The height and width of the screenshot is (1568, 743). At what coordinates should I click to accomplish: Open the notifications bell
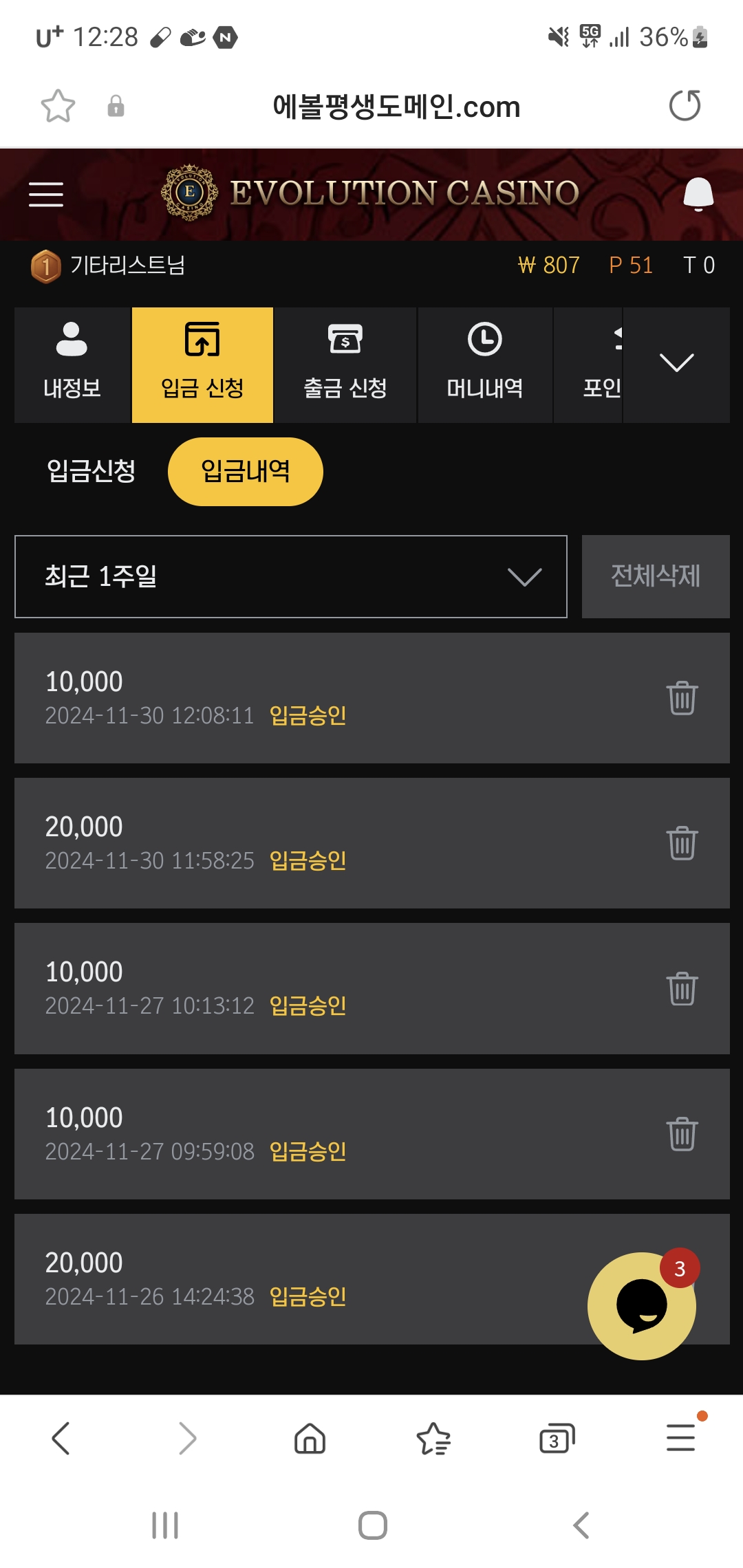[698, 194]
